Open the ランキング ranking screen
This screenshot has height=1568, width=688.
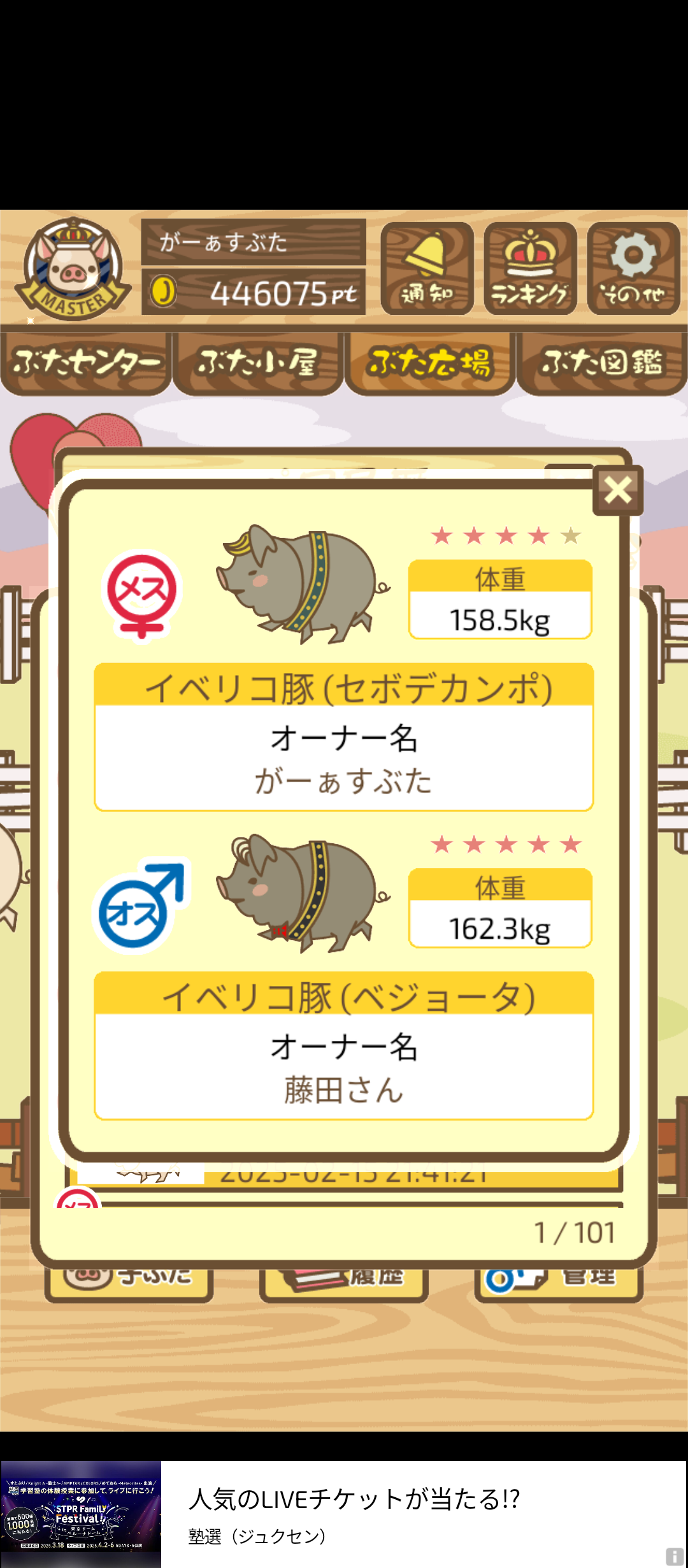[x=530, y=268]
